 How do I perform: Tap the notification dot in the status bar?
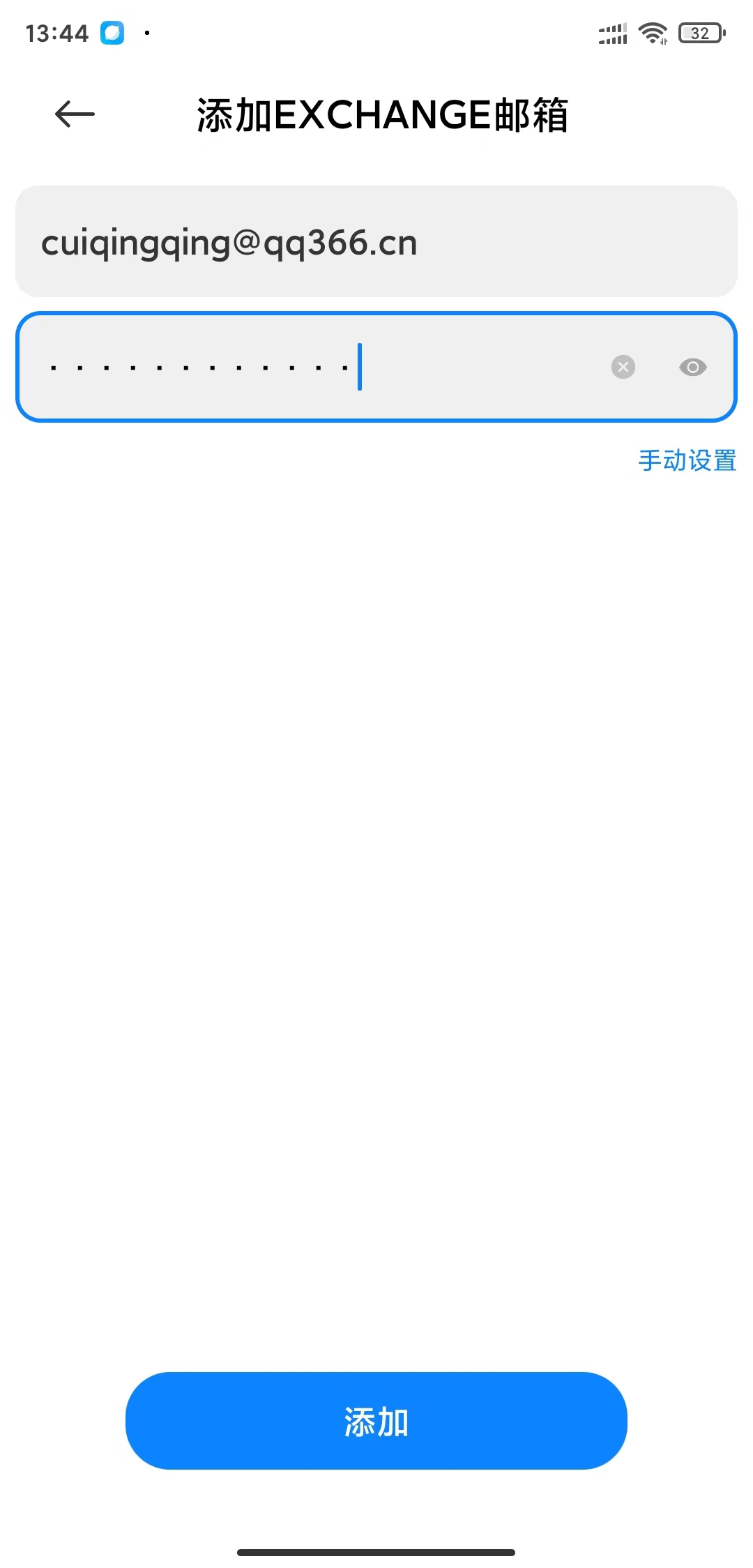[147, 33]
